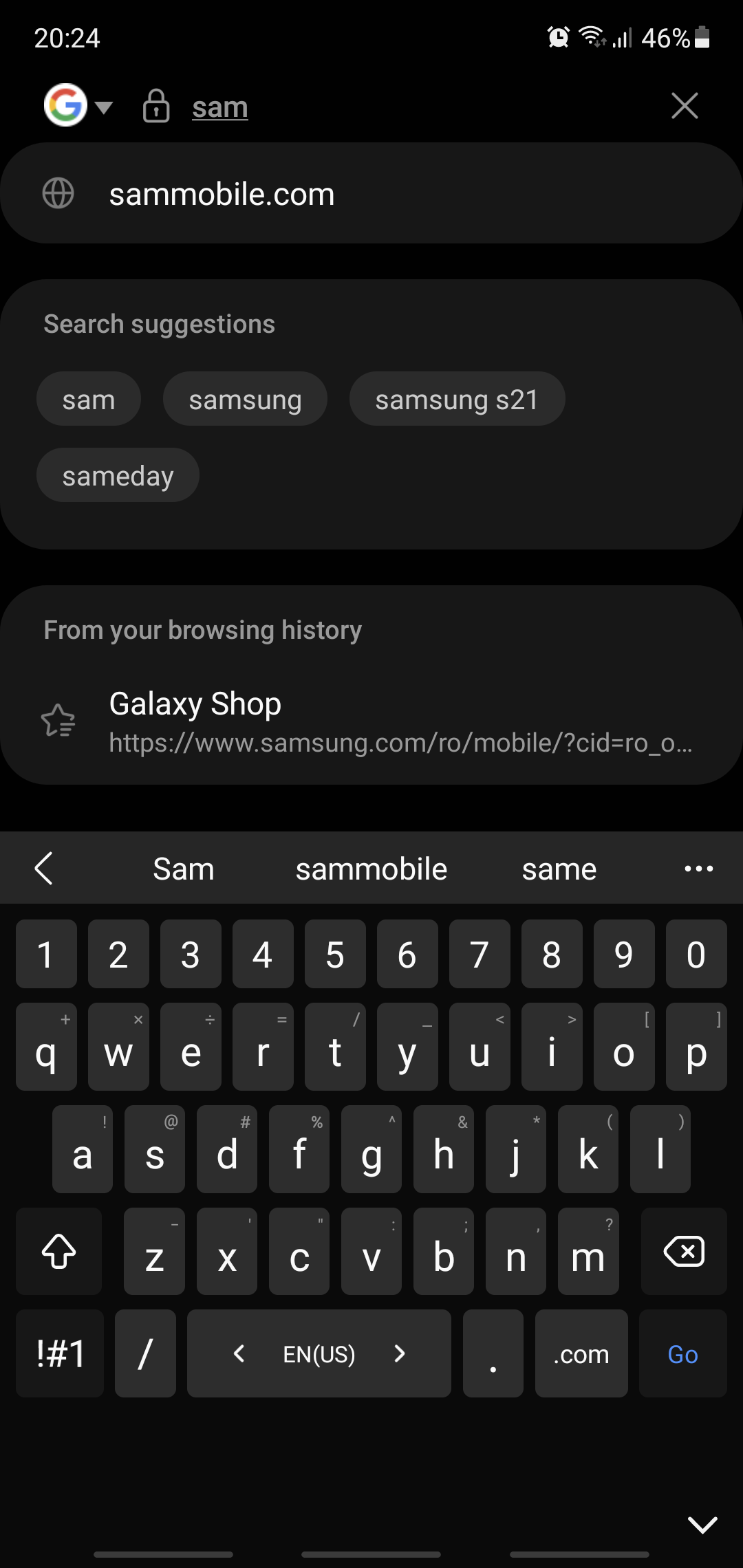Viewport: 743px width, 1568px height.
Task: Hide the keyboard with down chevron
Action: tap(702, 1525)
